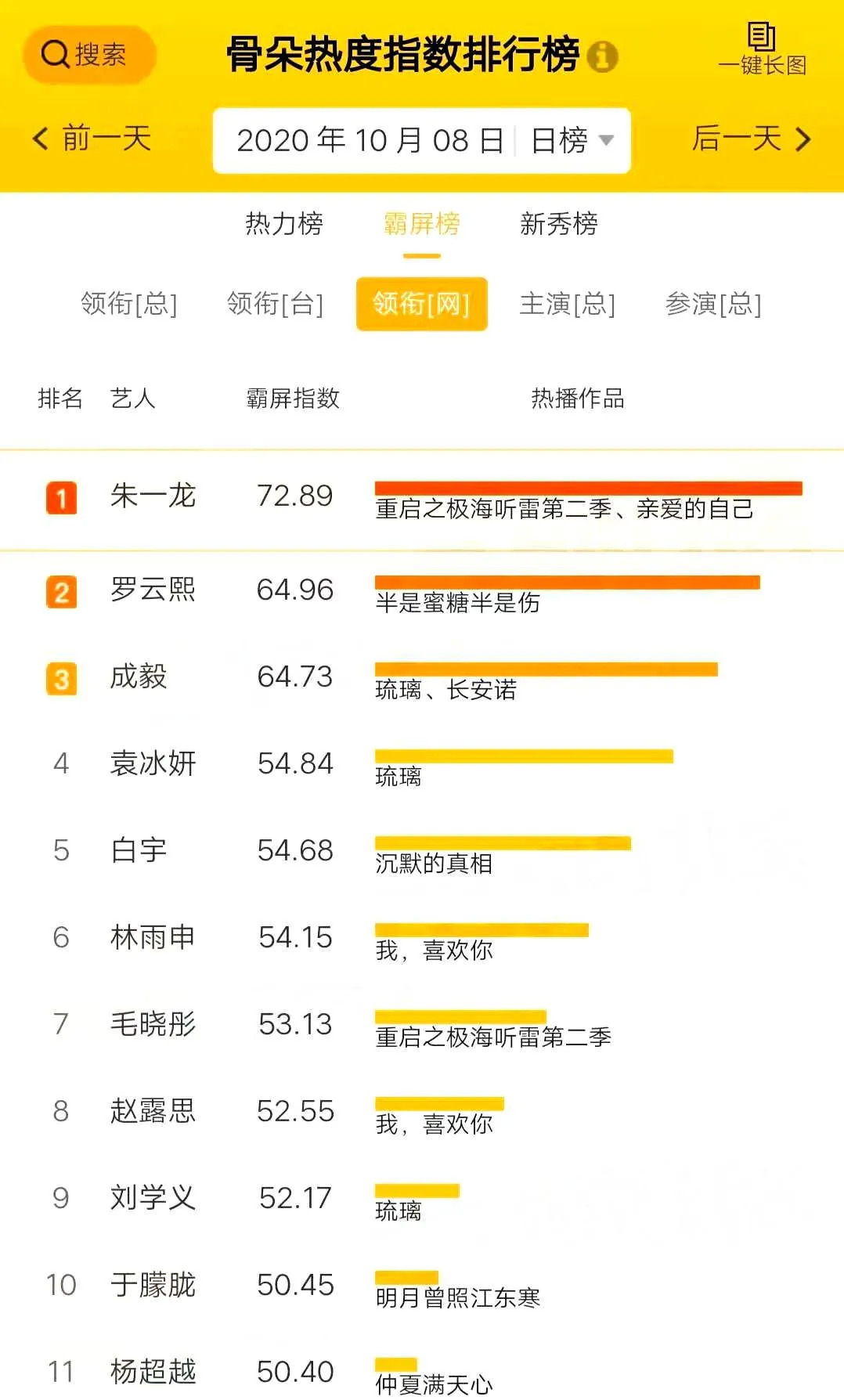Switch to the 新秀榜 tab

(x=558, y=224)
